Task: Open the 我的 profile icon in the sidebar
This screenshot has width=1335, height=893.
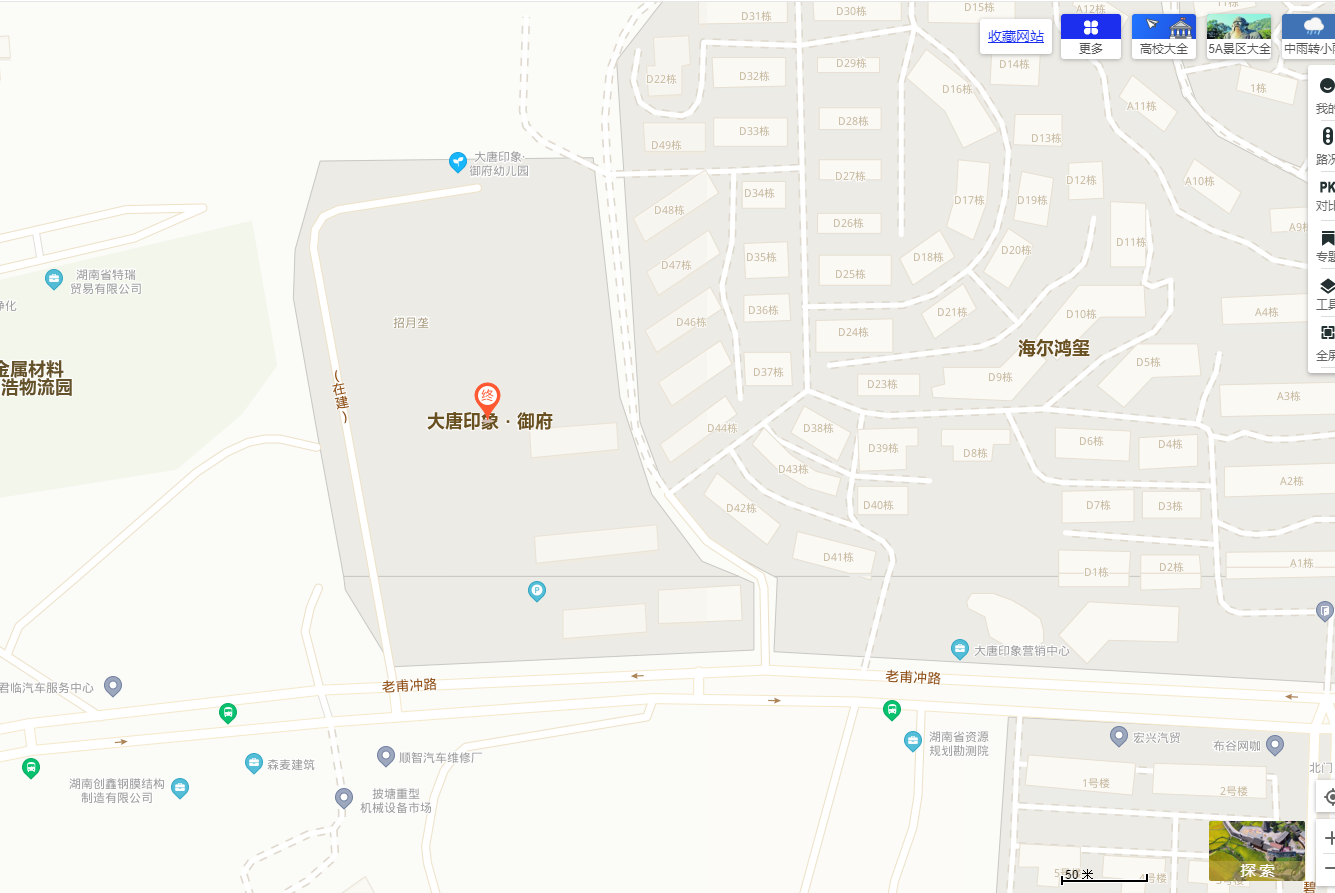Action: pyautogui.click(x=1326, y=94)
